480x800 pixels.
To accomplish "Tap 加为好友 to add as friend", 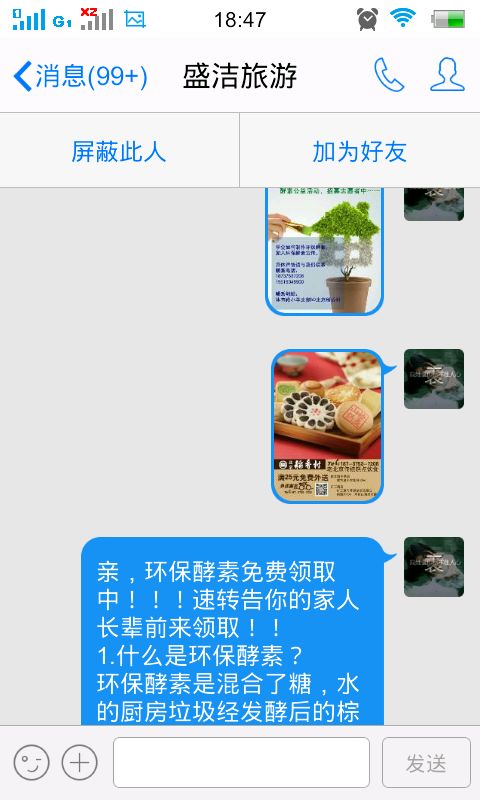I will pyautogui.click(x=360, y=152).
